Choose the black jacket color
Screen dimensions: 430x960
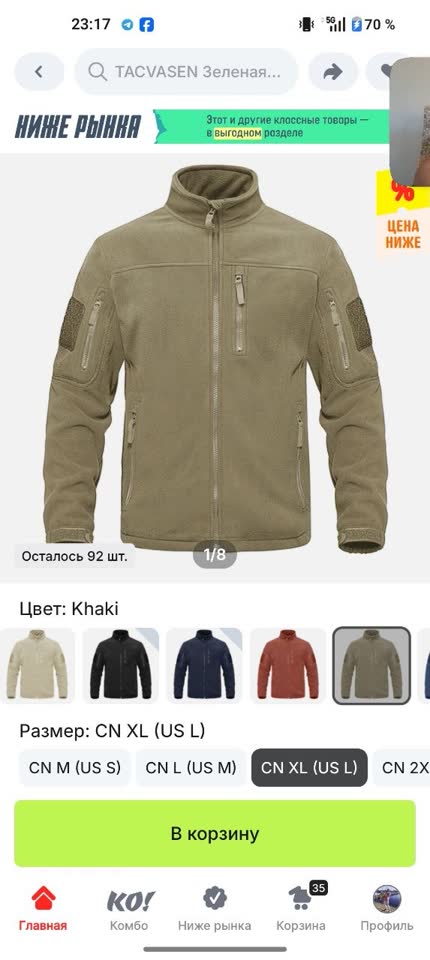tap(121, 665)
